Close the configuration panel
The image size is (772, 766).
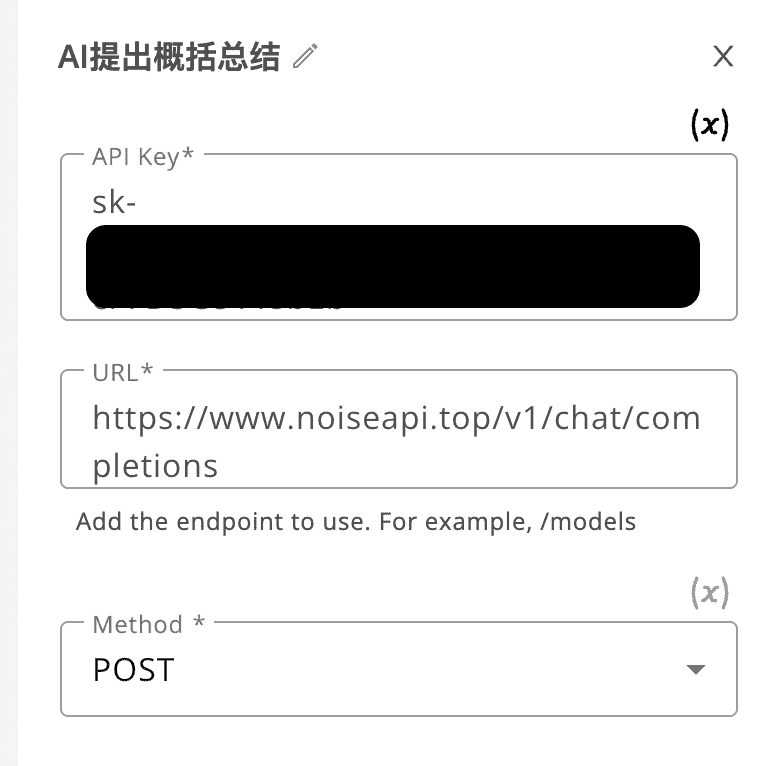722,56
